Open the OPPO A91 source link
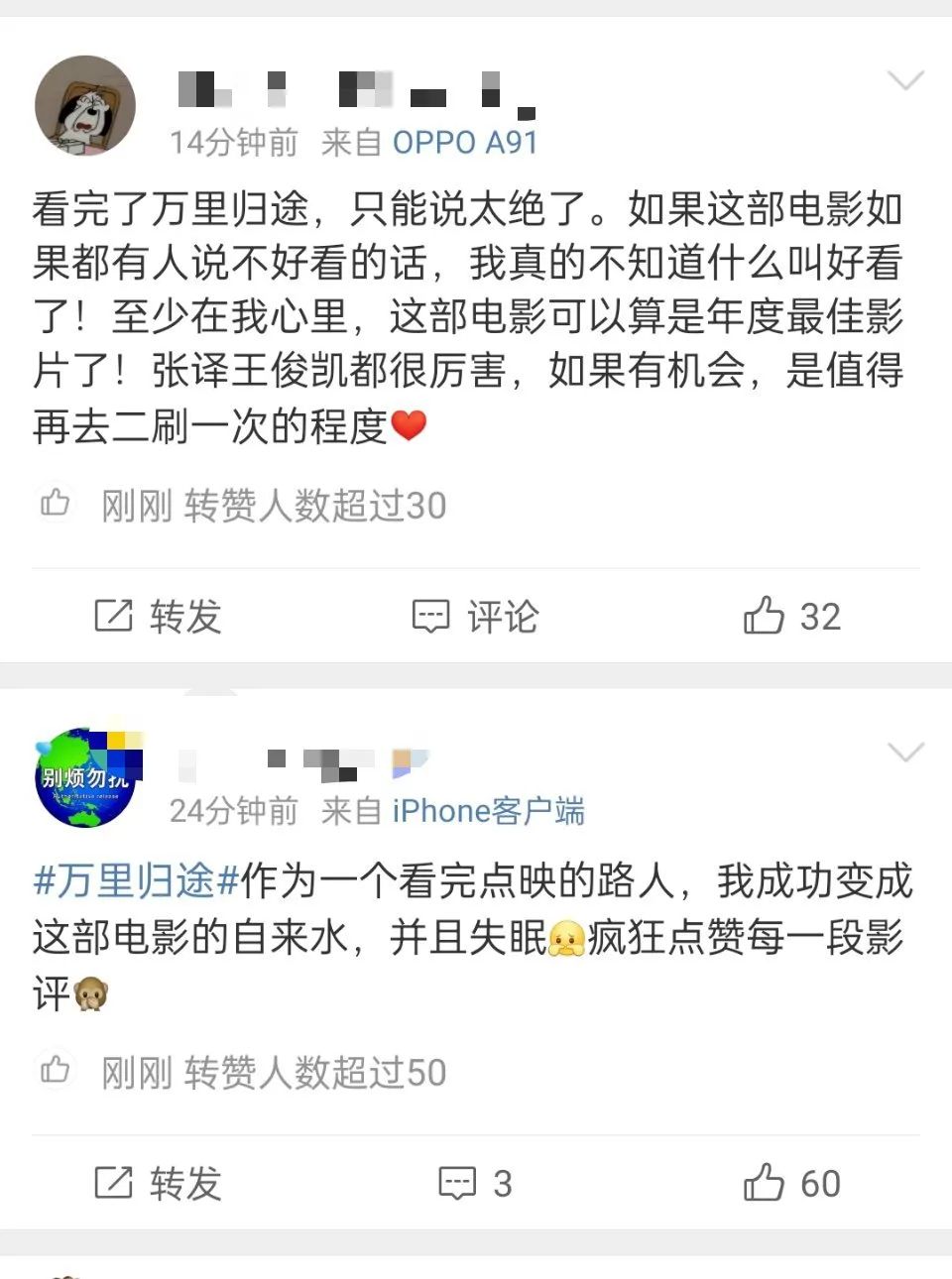 (x=464, y=143)
